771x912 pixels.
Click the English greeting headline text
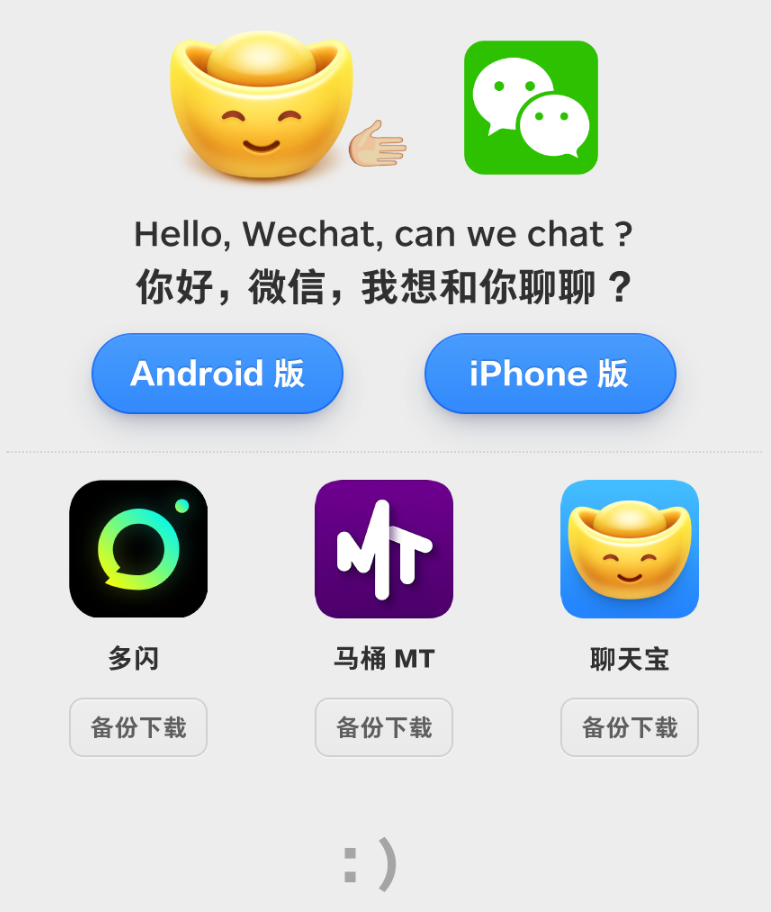coord(385,233)
